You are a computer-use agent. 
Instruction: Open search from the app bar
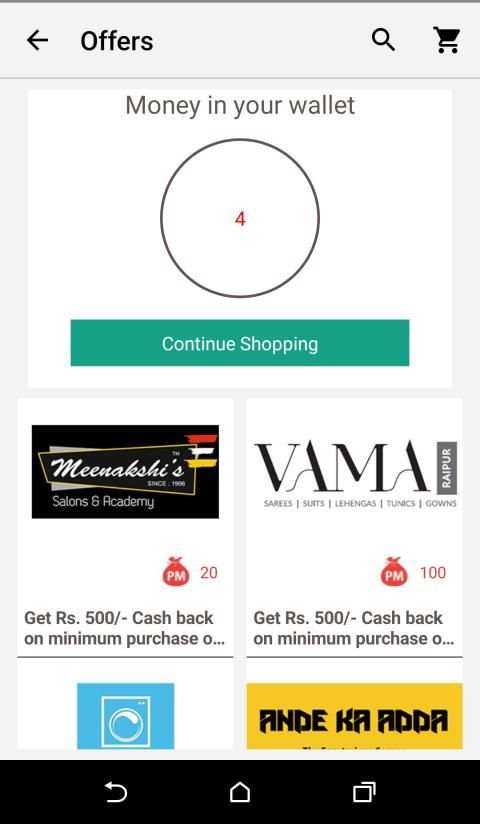pos(383,40)
